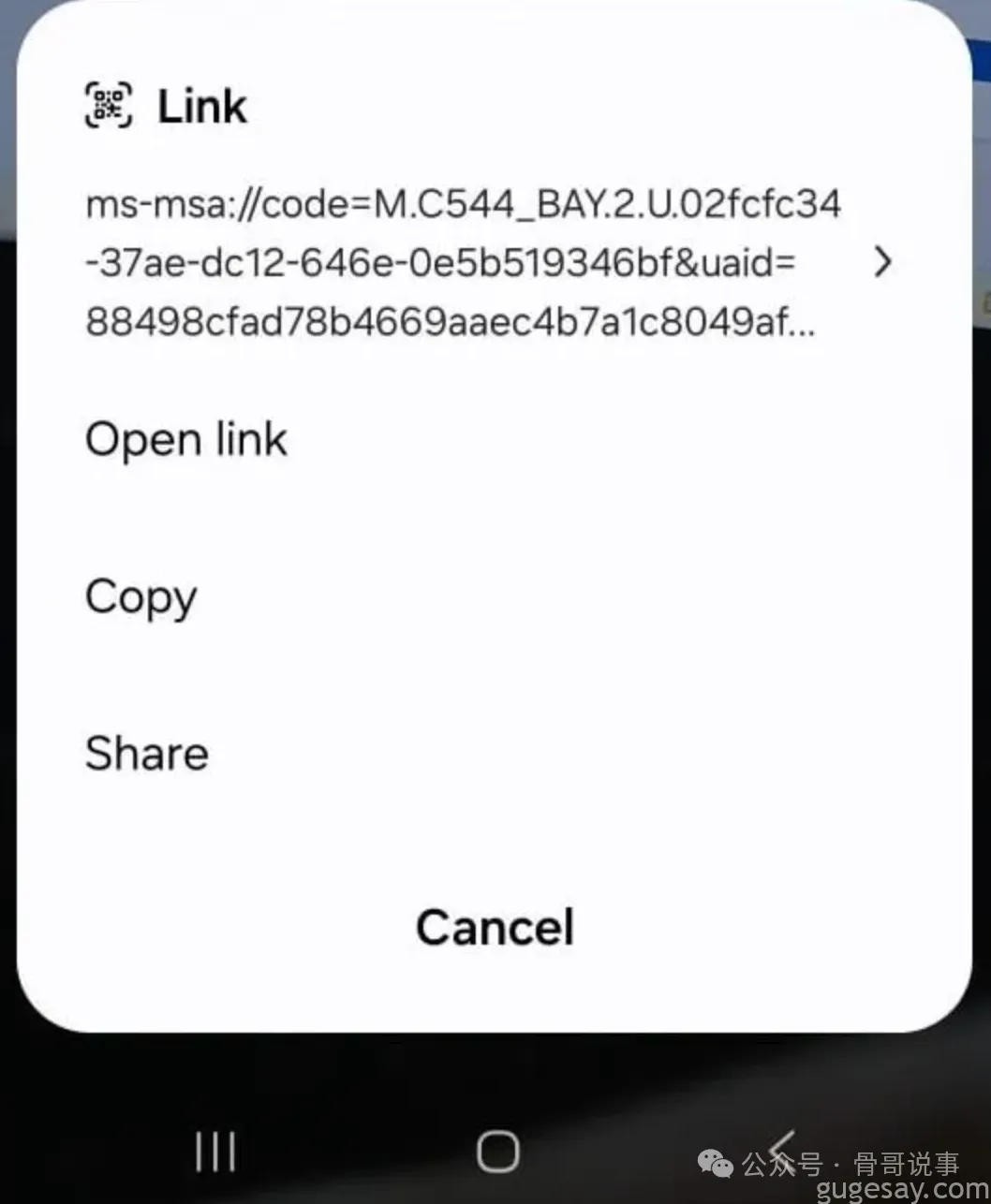991x1204 pixels.
Task: Expand the full ms-msa link text
Action: click(880, 263)
